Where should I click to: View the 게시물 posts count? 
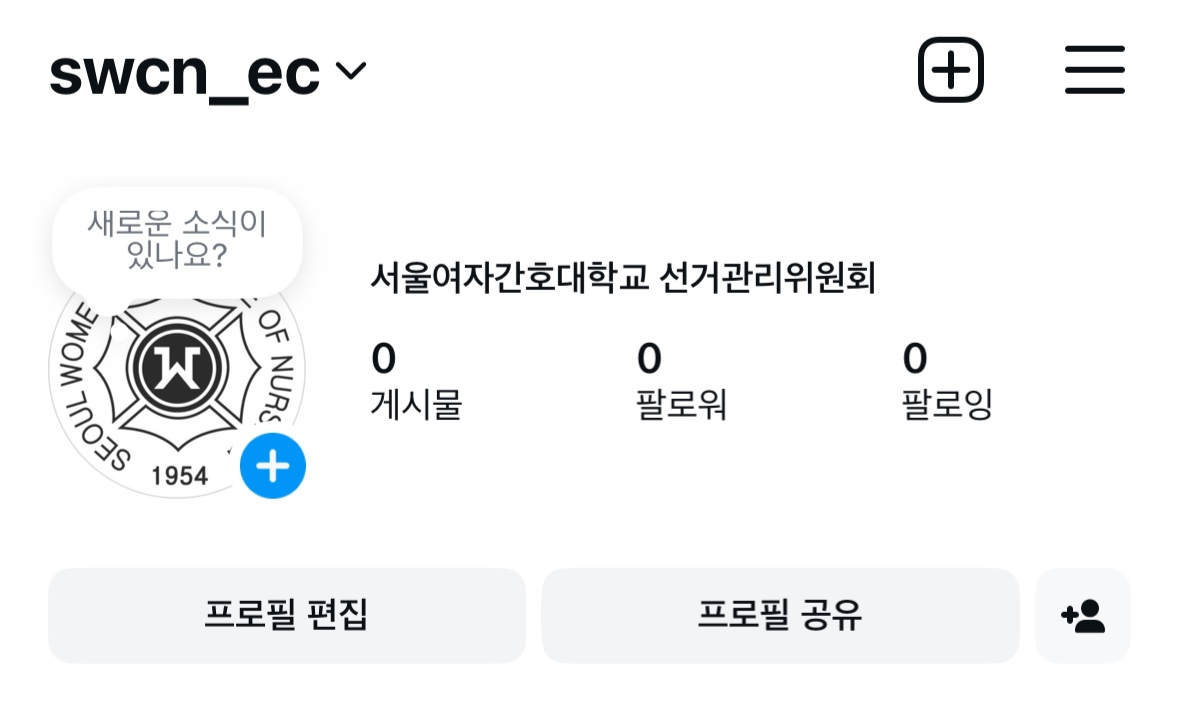tap(415, 382)
